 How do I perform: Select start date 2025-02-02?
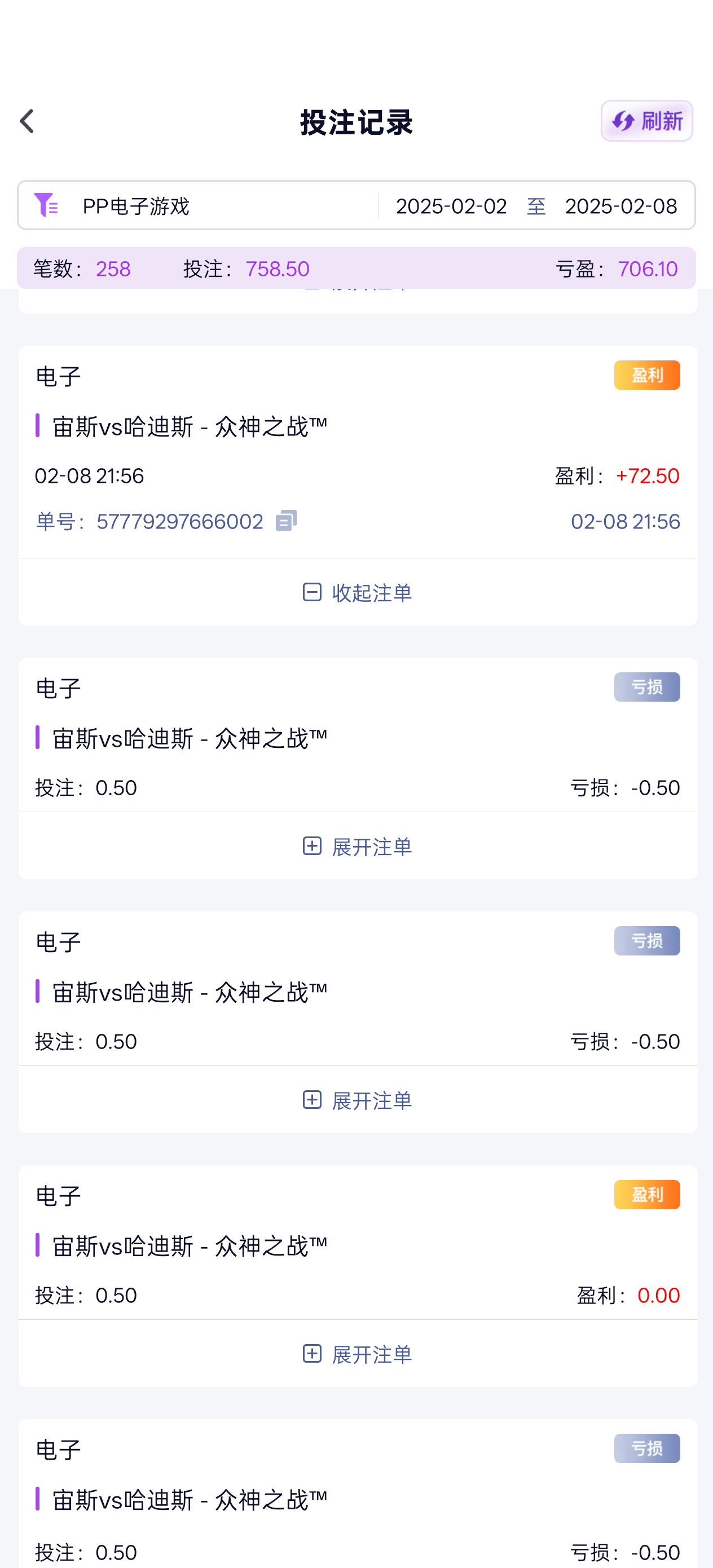451,206
